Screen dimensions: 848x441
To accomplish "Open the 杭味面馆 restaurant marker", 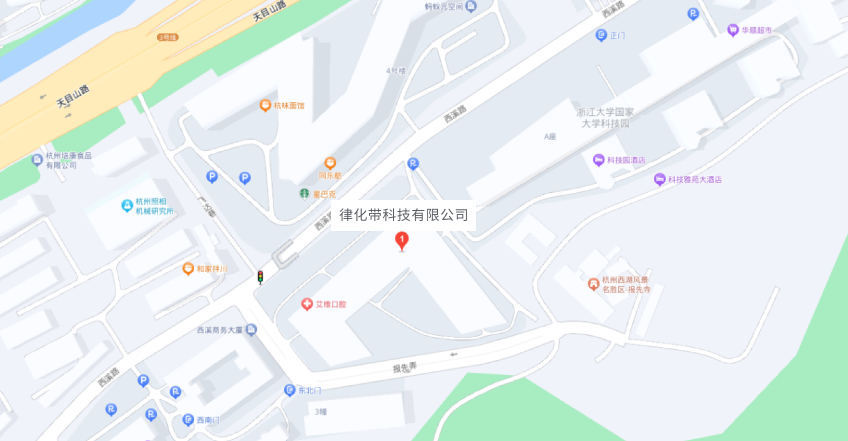I will click(x=265, y=105).
